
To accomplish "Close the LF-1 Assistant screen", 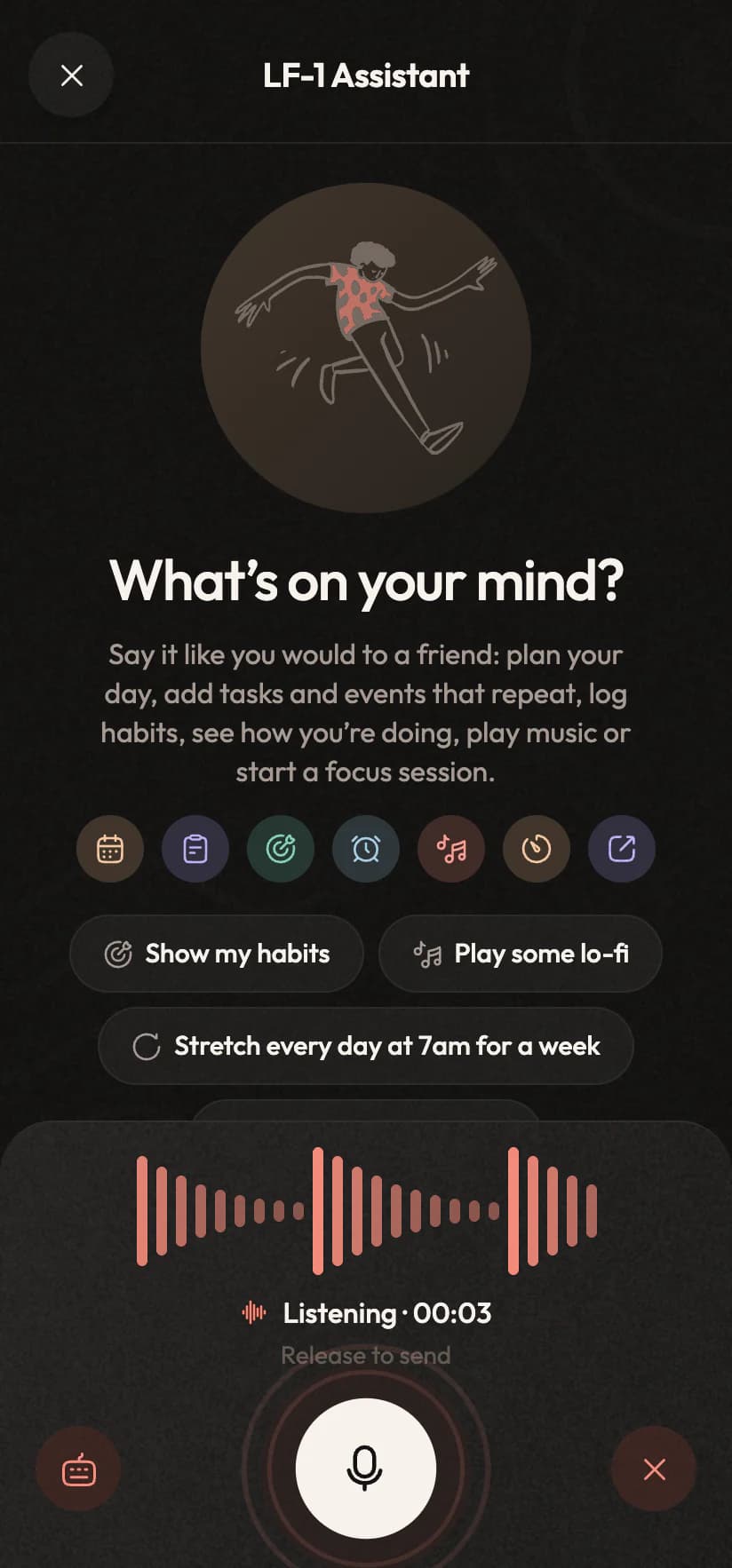I will tap(71, 75).
